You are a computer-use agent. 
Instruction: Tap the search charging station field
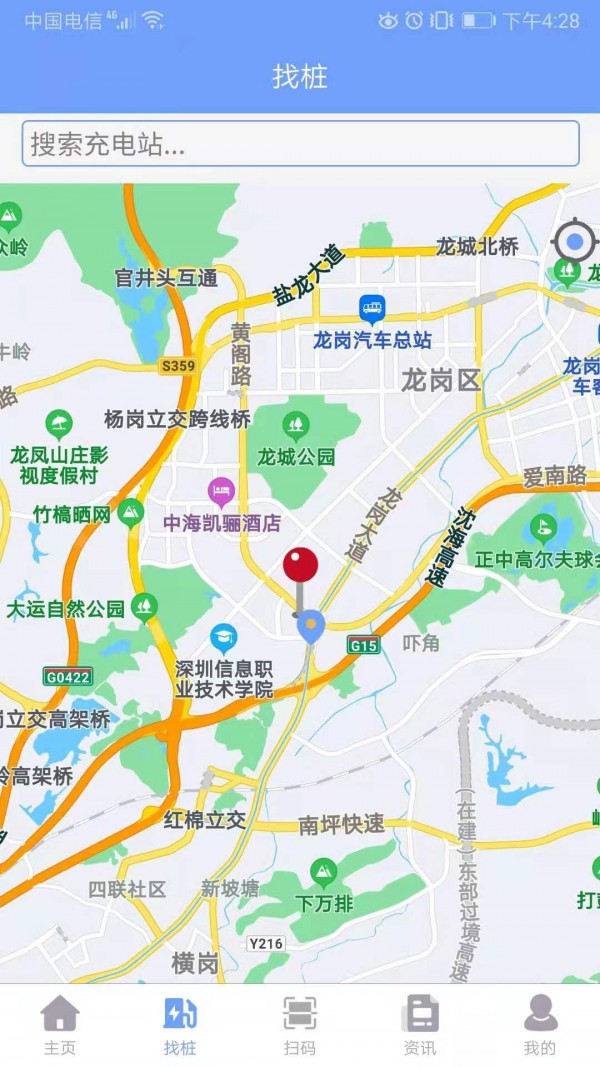click(300, 144)
